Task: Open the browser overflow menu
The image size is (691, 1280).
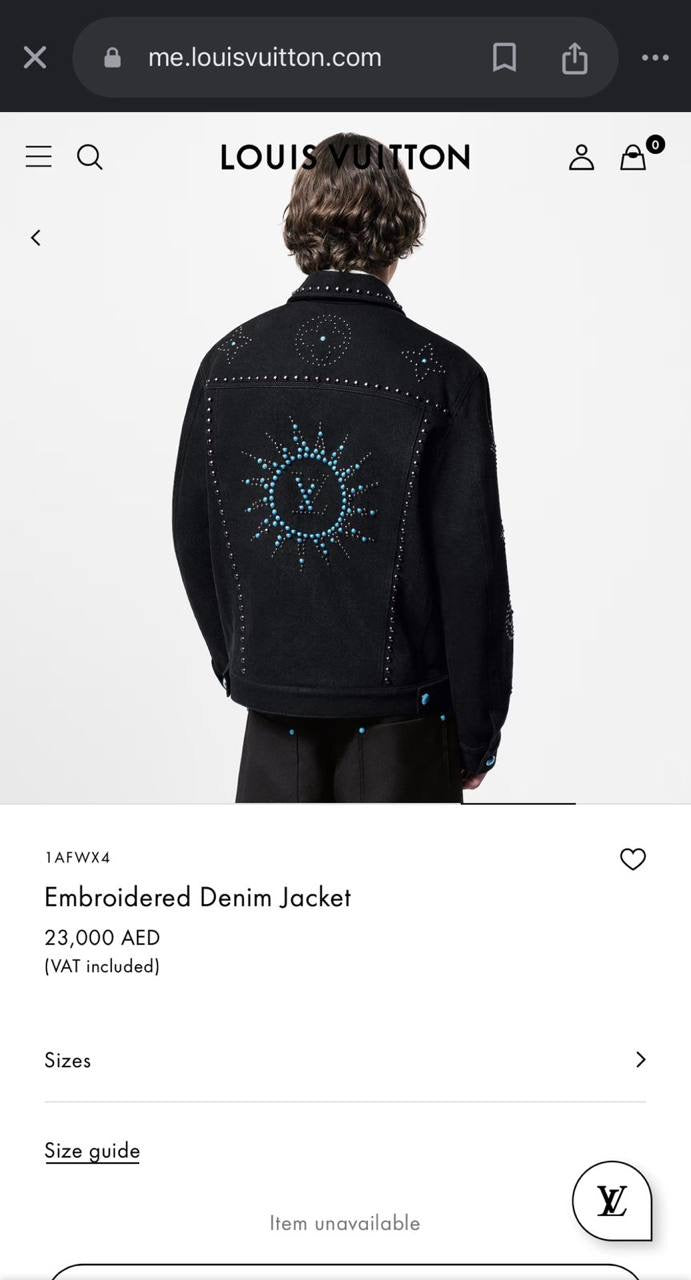Action: (x=655, y=58)
